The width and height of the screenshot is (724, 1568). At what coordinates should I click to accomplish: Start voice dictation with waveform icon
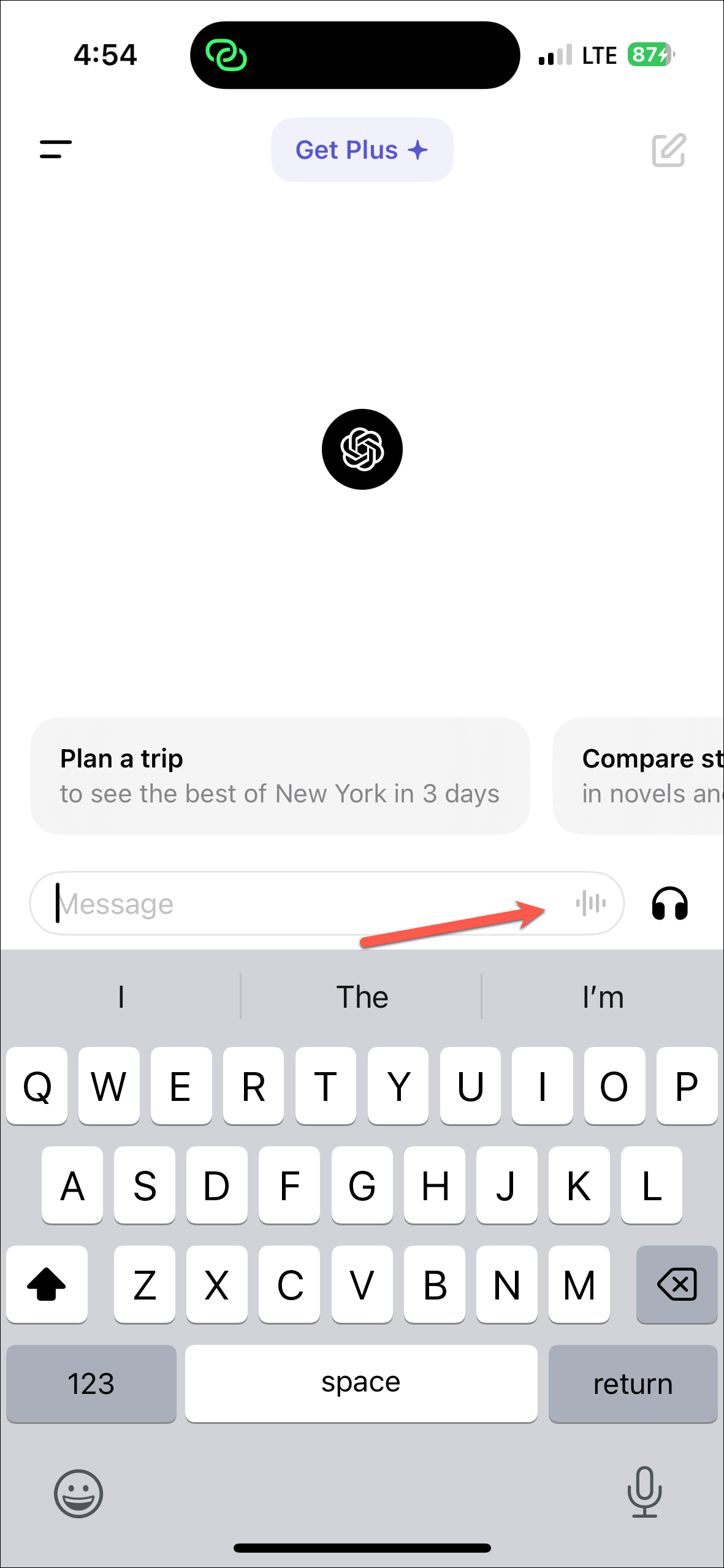[x=591, y=903]
